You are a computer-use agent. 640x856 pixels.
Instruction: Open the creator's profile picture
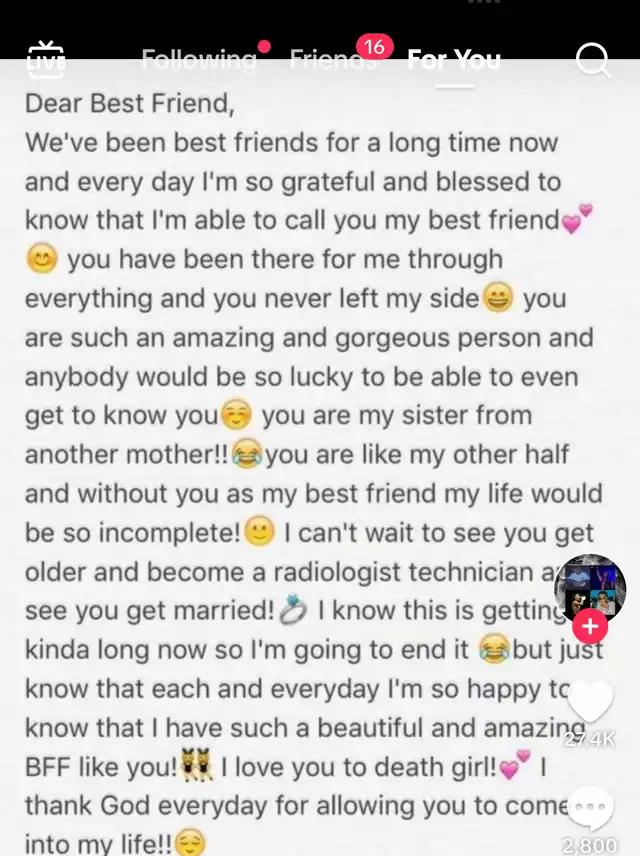coord(590,587)
